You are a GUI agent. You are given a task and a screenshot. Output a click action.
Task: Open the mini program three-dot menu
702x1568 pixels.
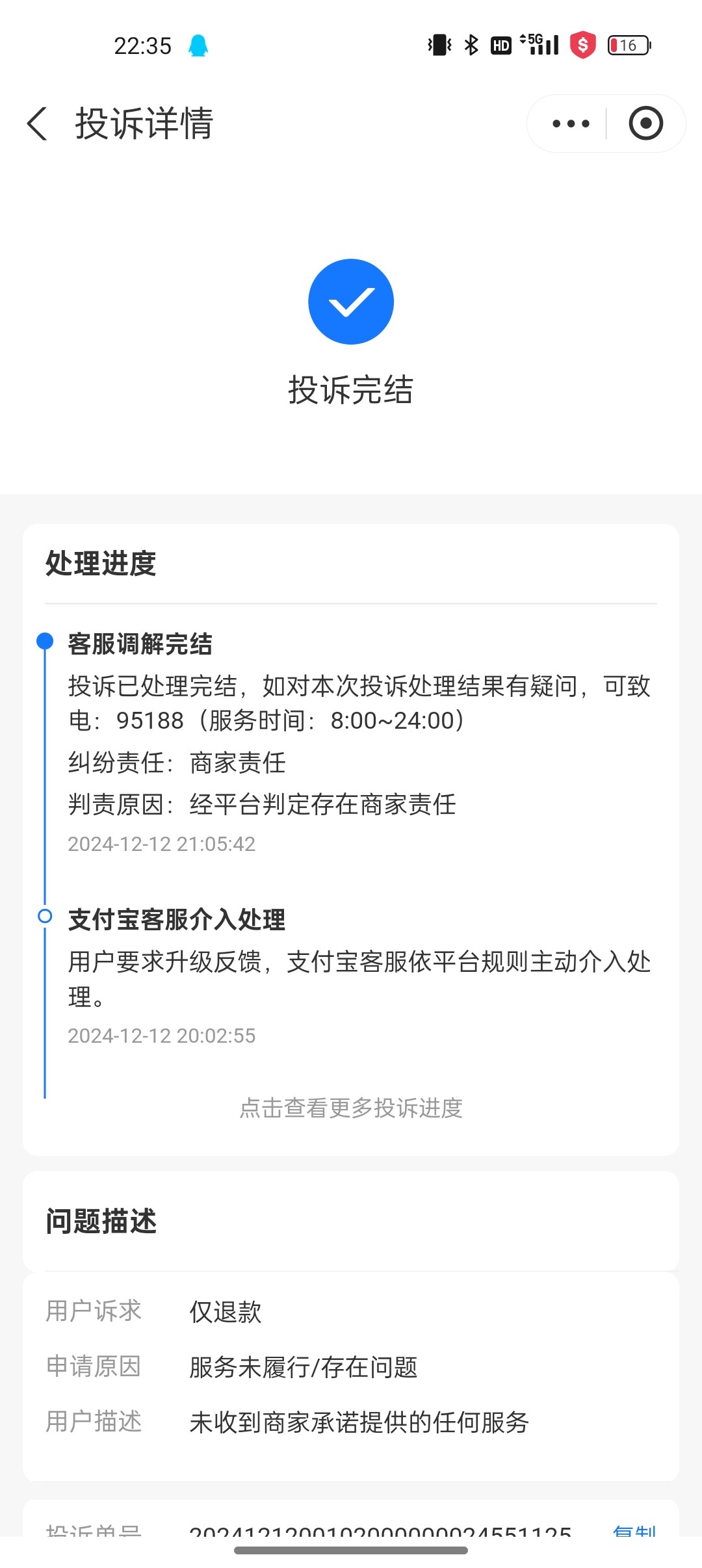(x=571, y=124)
